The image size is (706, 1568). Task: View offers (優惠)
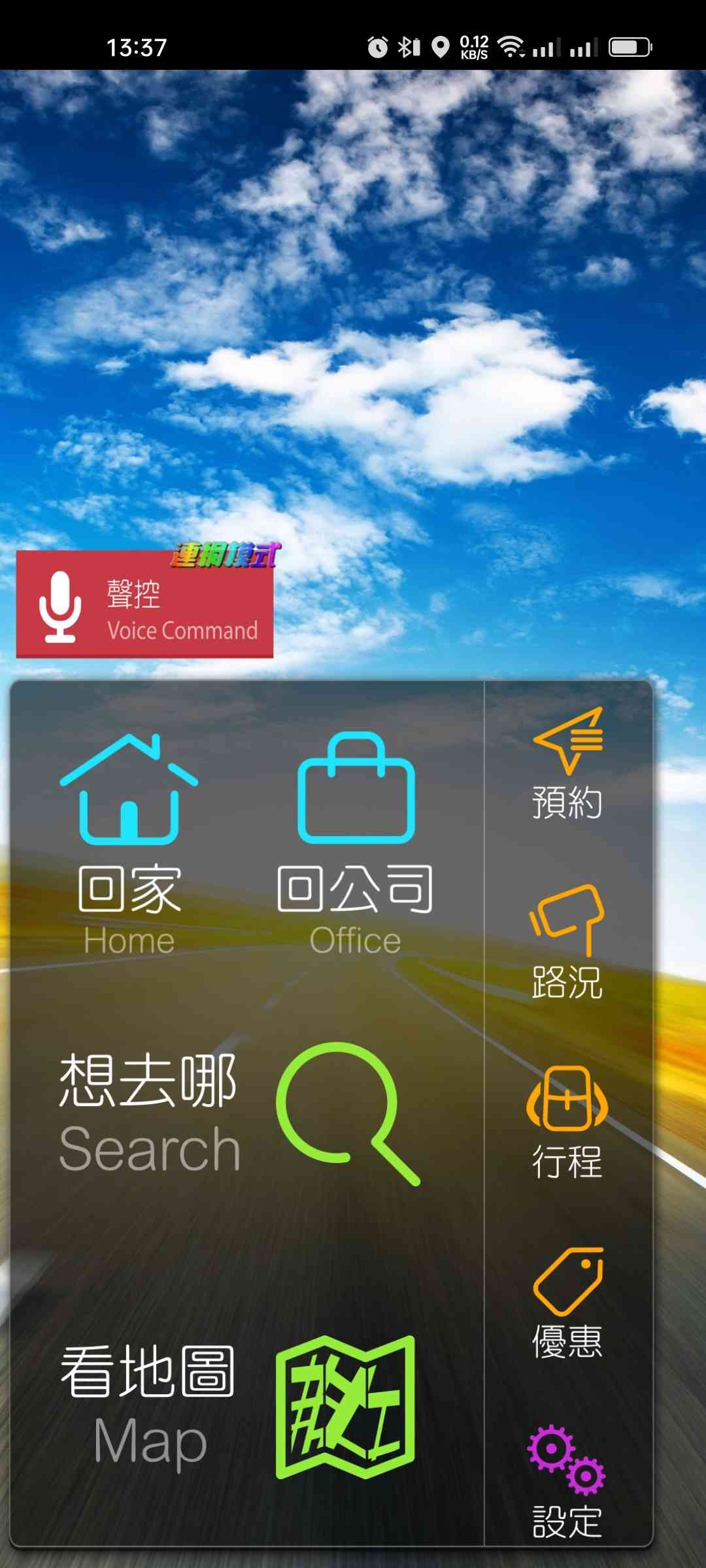coord(567,1303)
